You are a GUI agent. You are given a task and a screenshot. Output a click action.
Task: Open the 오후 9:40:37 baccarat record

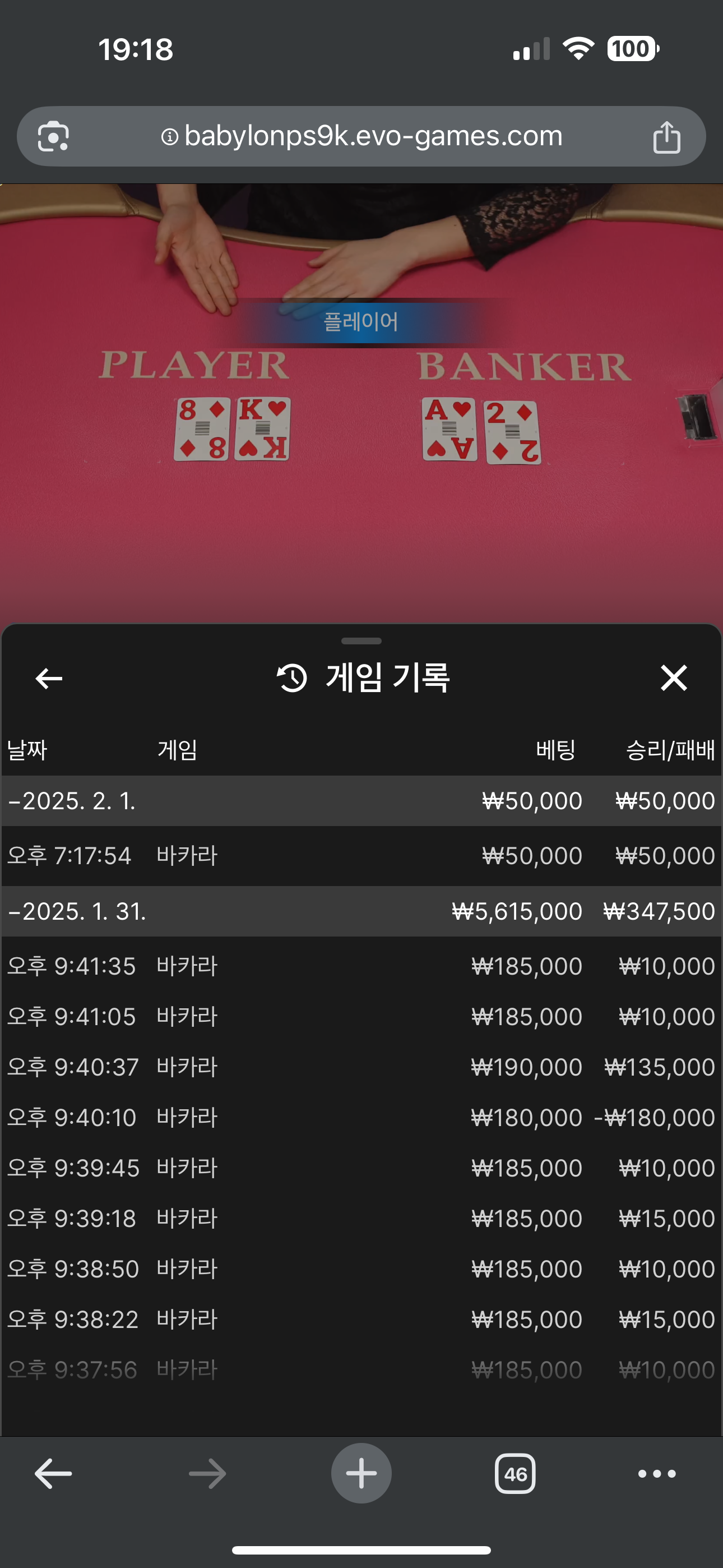point(361,1067)
